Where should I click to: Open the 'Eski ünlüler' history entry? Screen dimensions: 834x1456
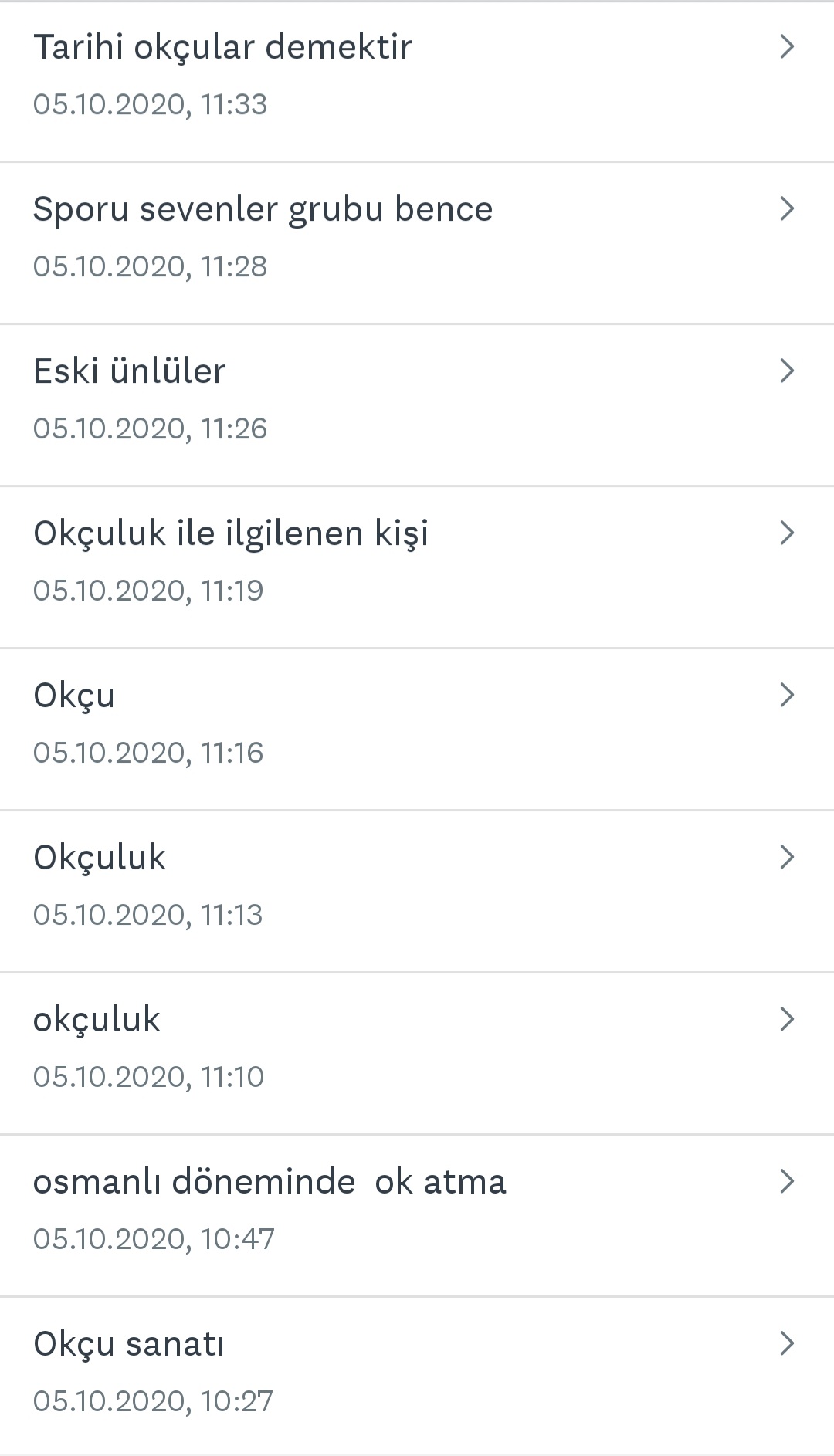(130, 371)
